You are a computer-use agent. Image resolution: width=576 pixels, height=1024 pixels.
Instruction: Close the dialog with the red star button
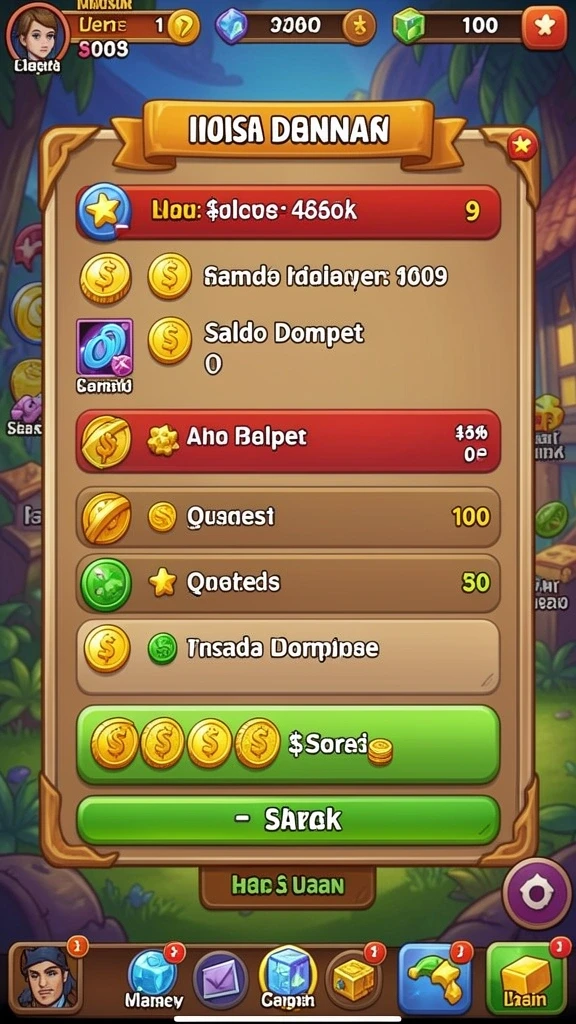coord(522,146)
